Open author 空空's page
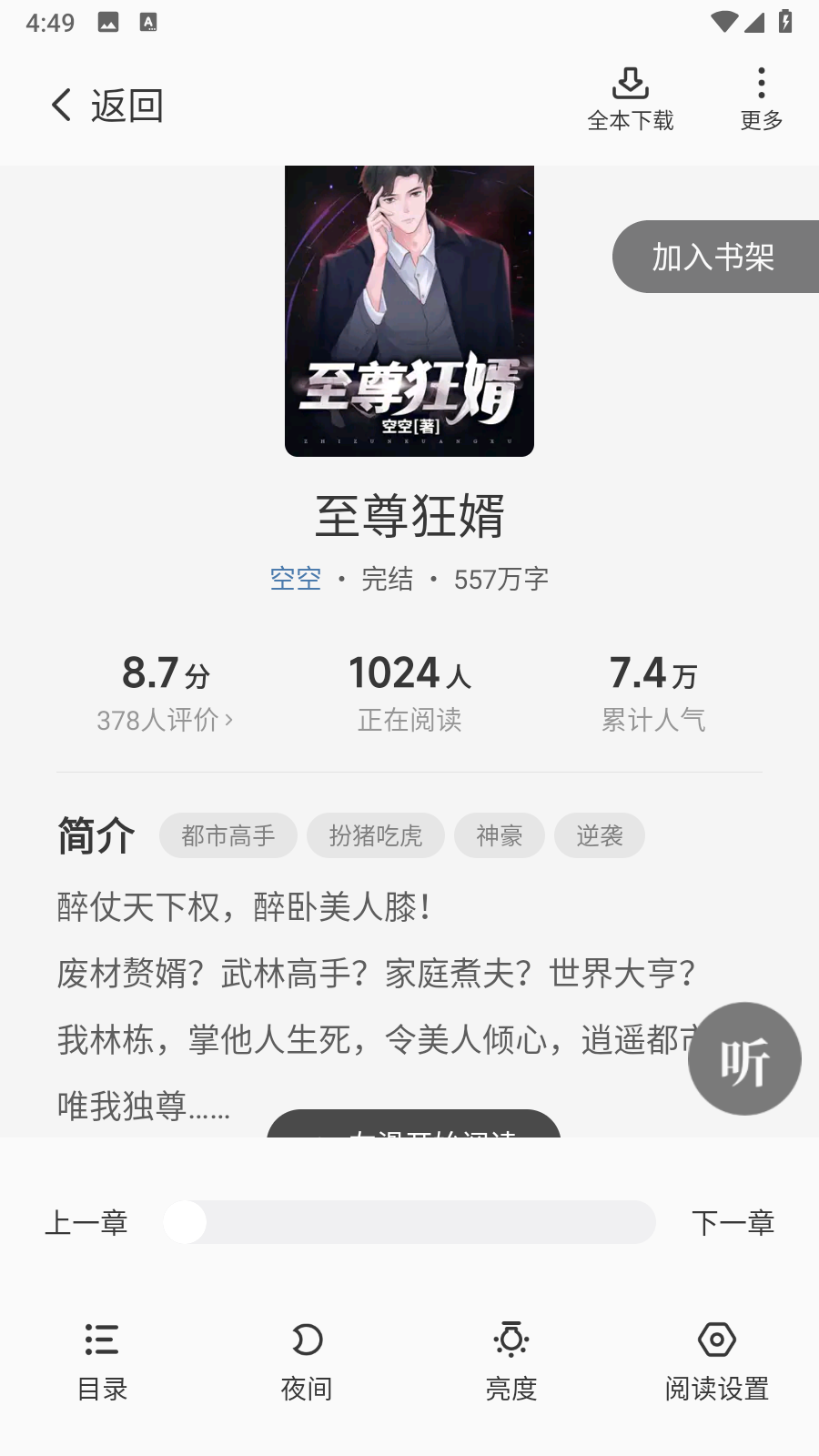Image resolution: width=819 pixels, height=1456 pixels. point(296,579)
